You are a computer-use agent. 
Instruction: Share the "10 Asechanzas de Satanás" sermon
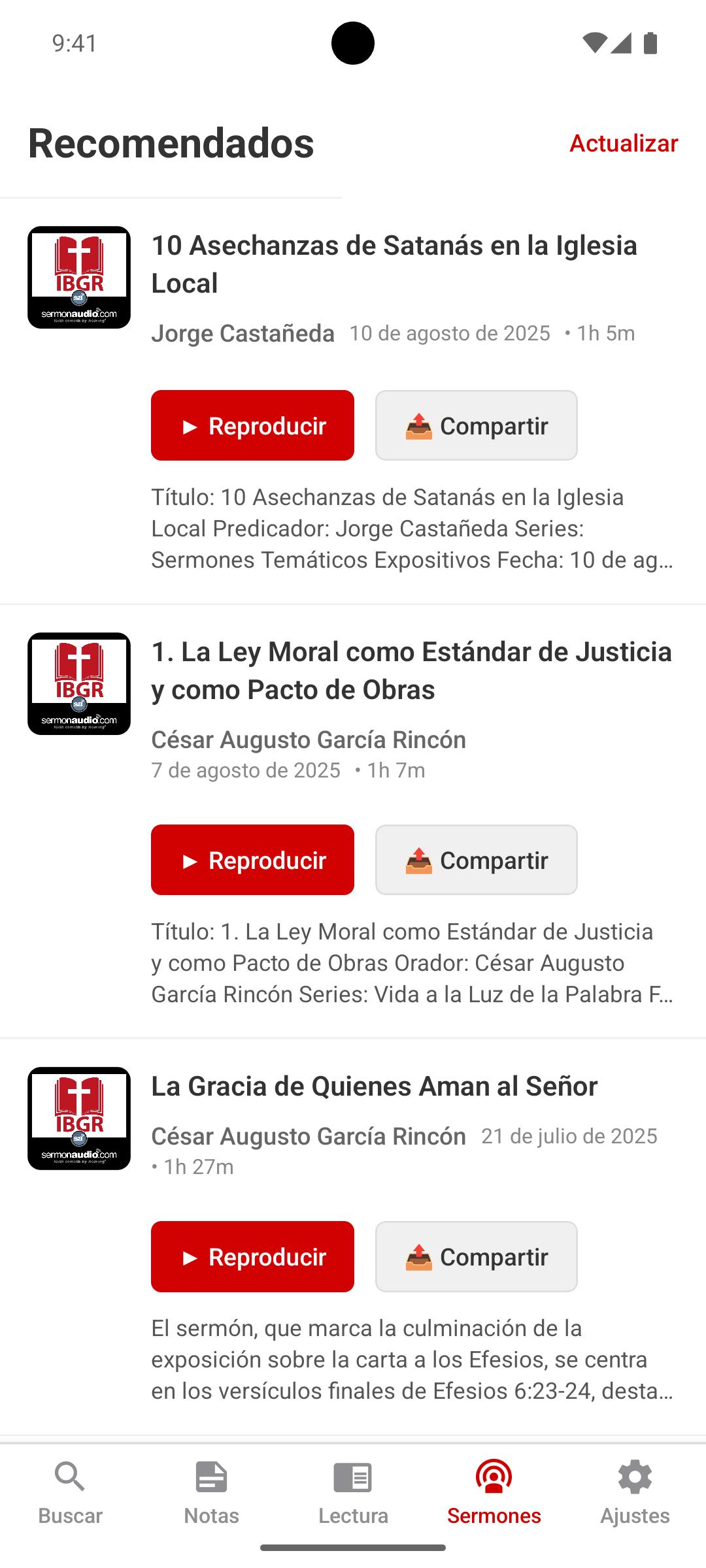point(476,425)
